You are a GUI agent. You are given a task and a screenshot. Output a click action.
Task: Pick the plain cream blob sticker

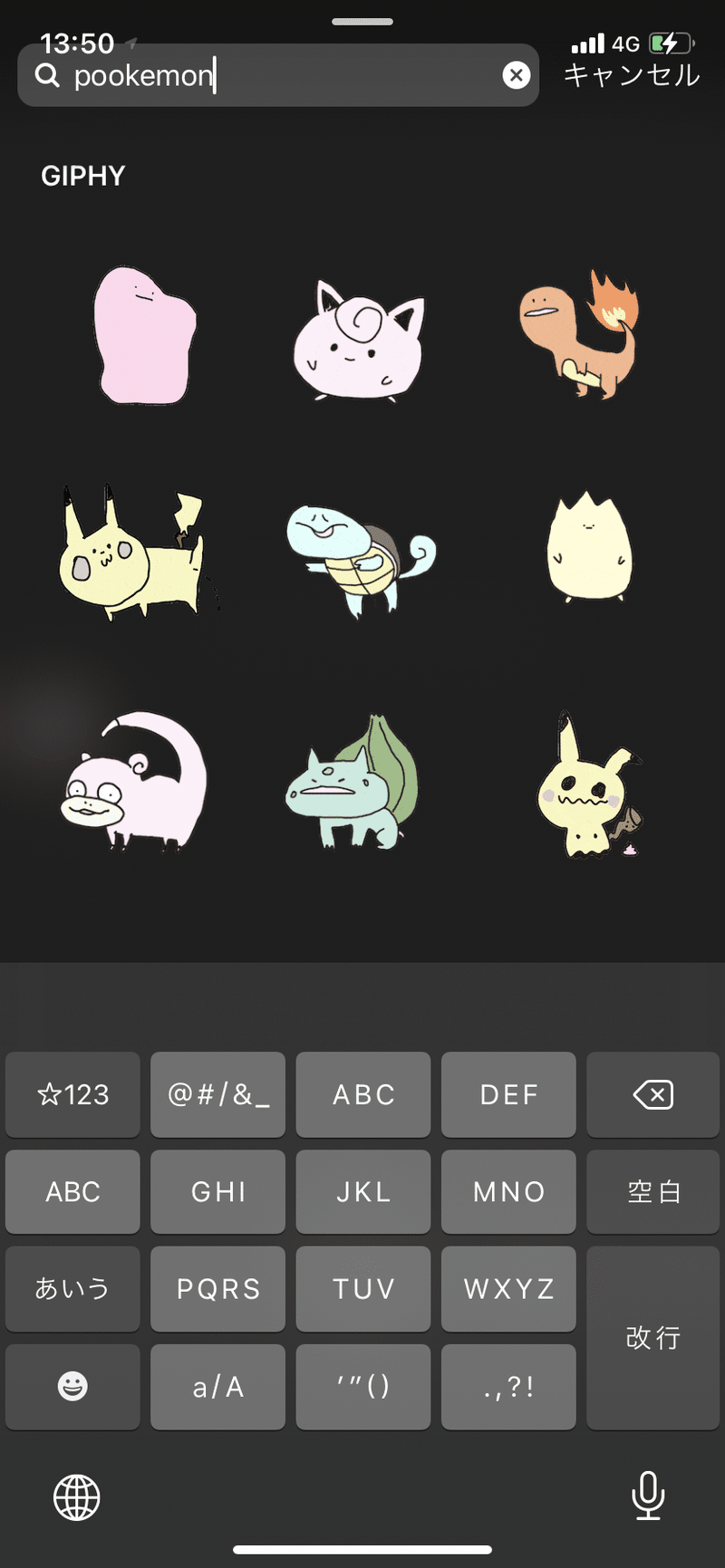tap(589, 549)
